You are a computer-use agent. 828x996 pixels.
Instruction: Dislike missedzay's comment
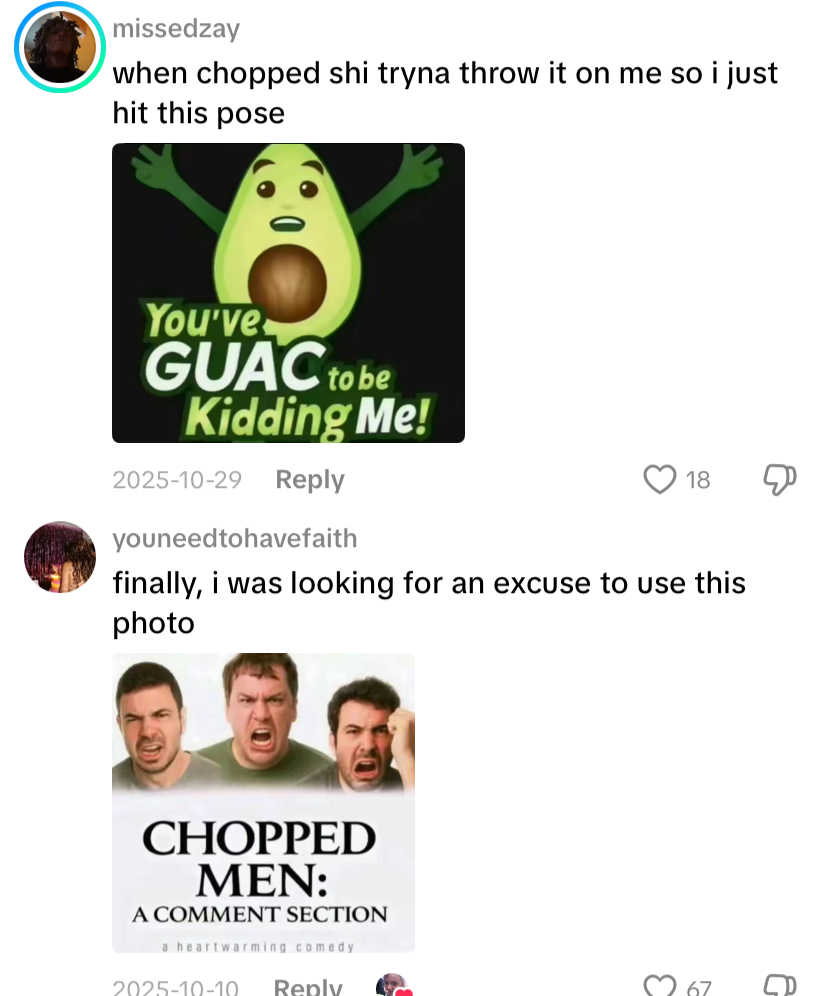779,480
